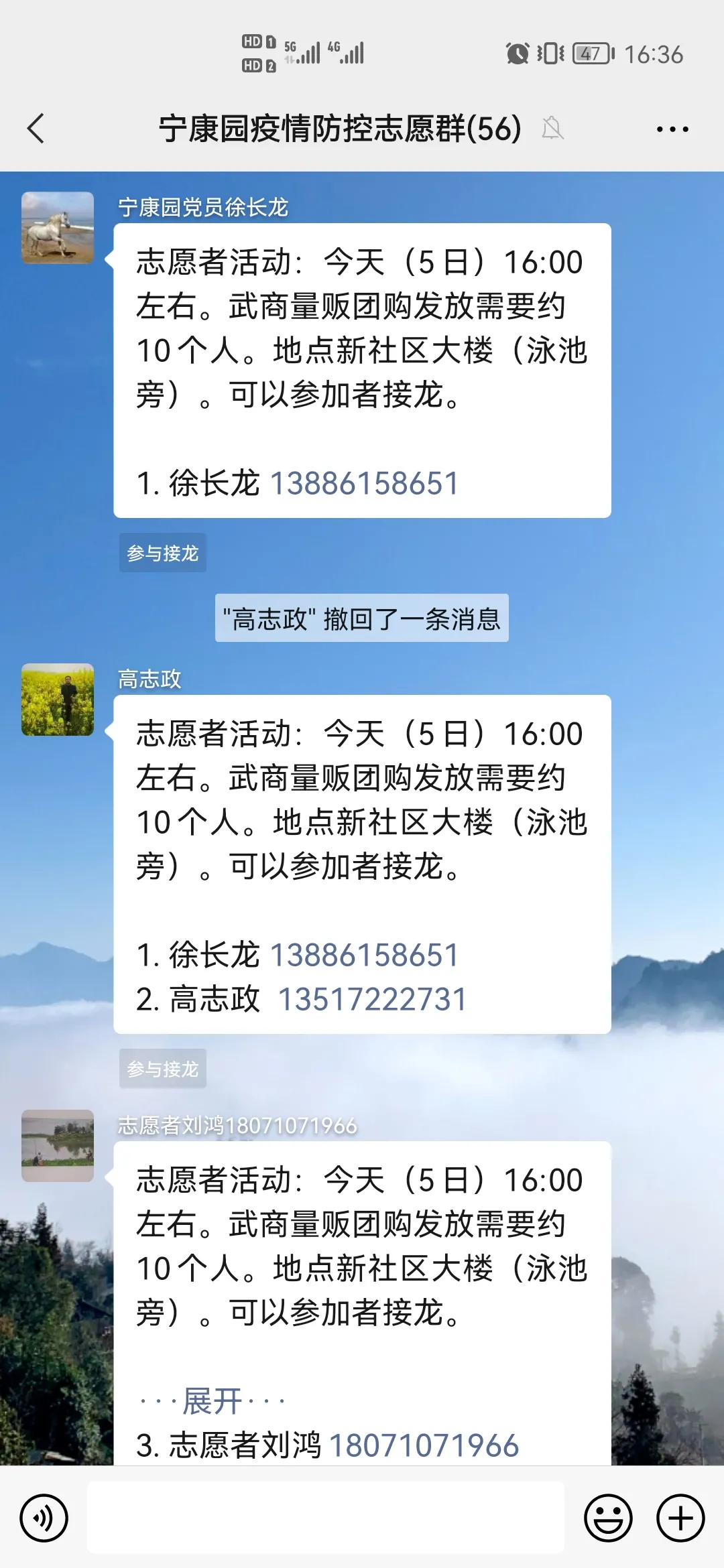Expand the list via 展开
Viewport: 724px width, 1568px height.
pyautogui.click(x=213, y=1400)
